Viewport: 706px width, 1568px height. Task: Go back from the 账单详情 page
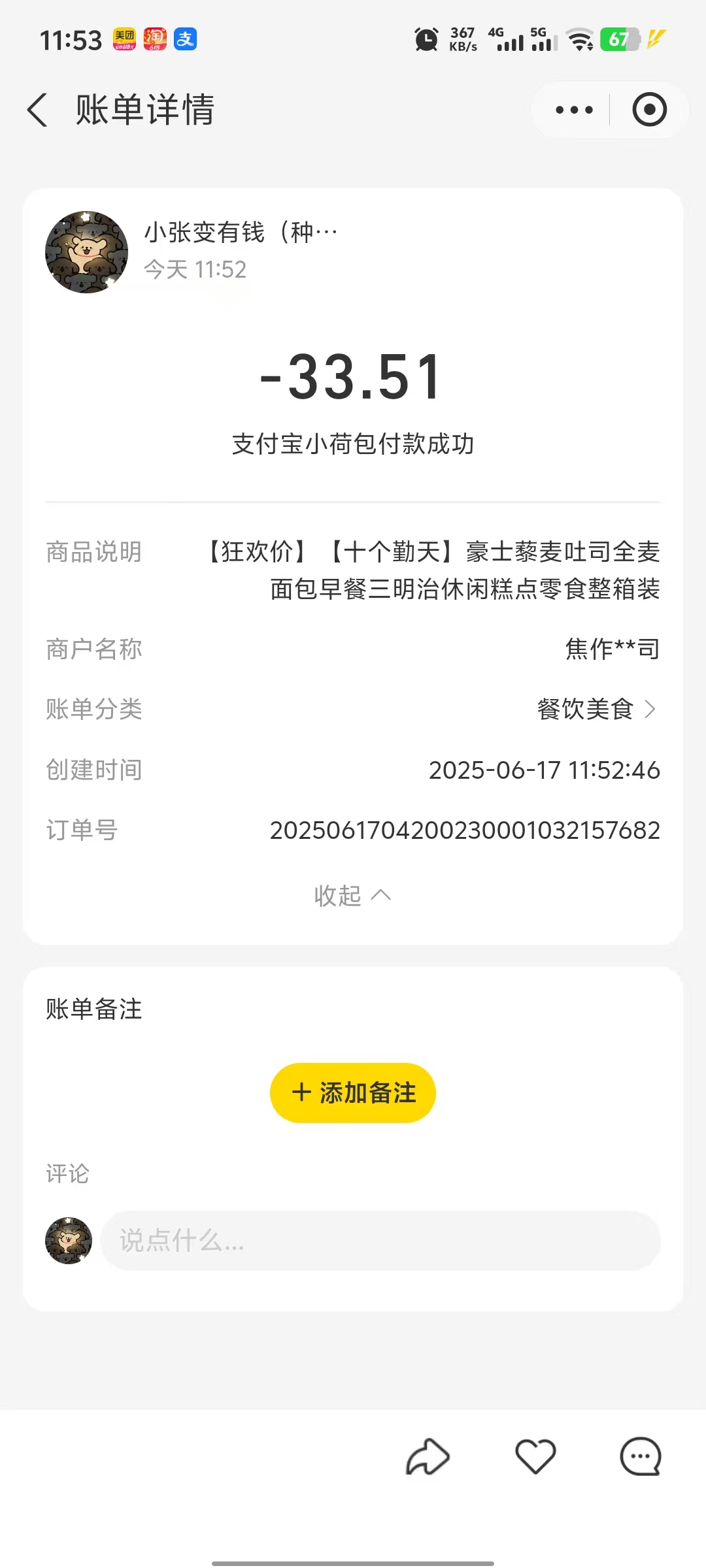37,110
